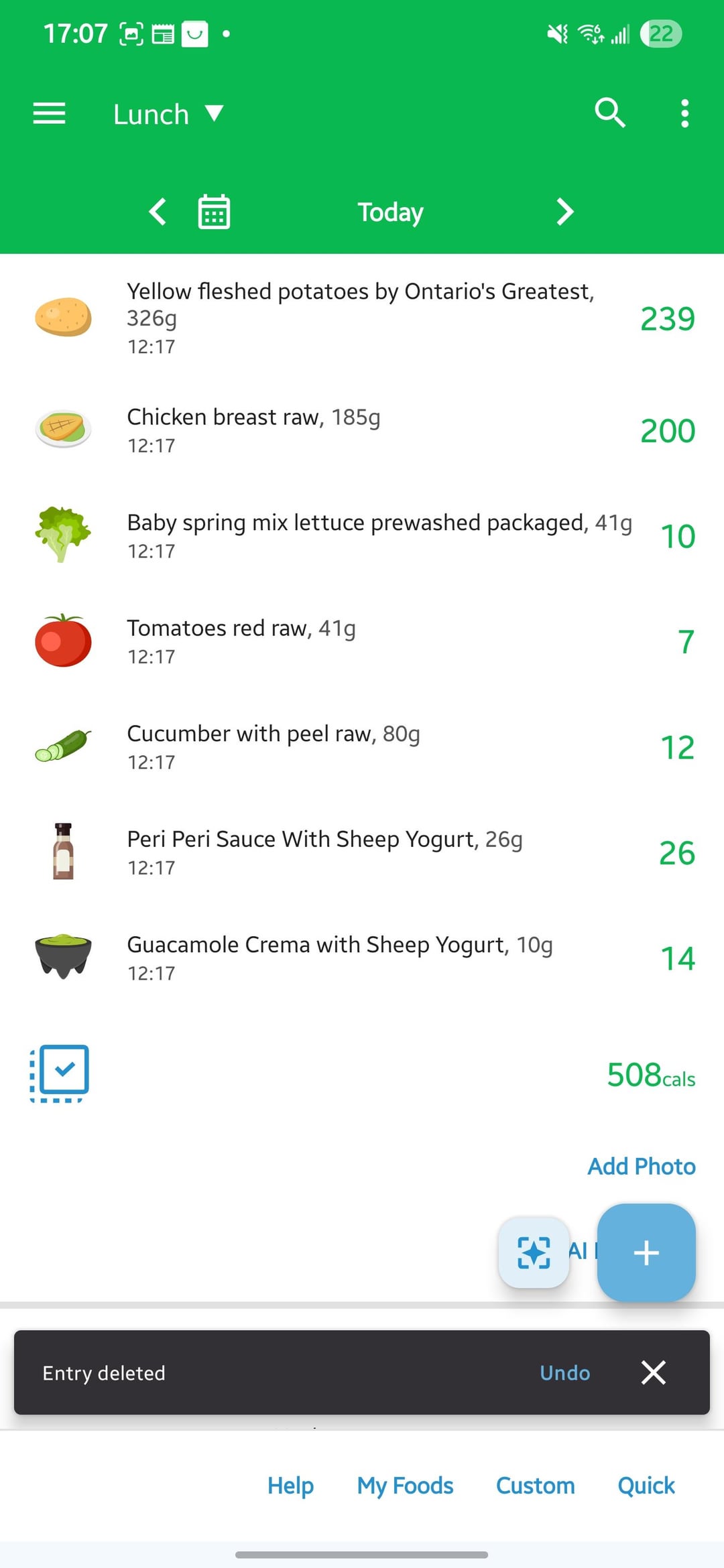
Task: Tap the multi-select entries checkbox icon
Action: click(x=60, y=1073)
